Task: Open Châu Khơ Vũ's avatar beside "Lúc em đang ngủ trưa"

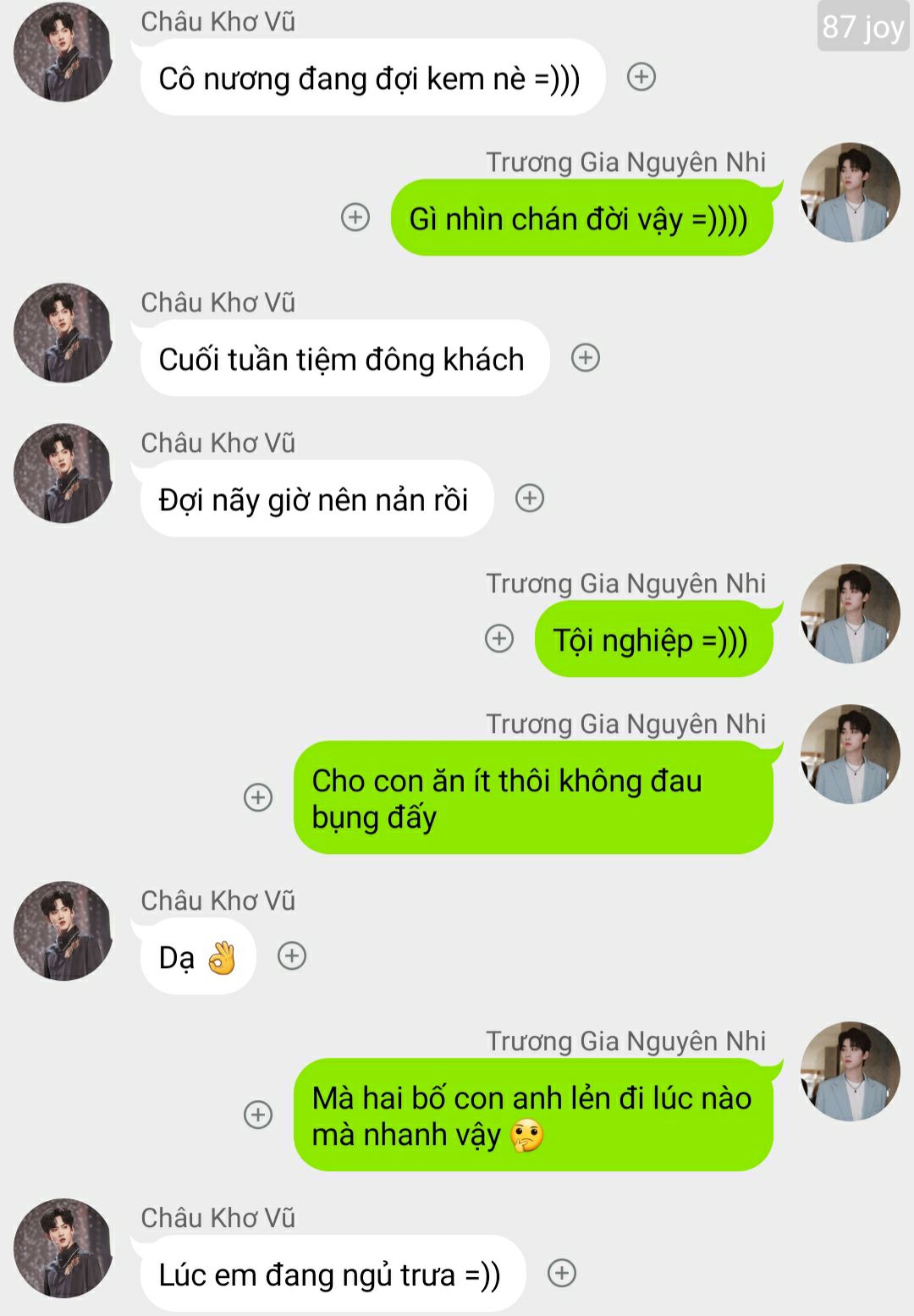Action: pos(63,1248)
